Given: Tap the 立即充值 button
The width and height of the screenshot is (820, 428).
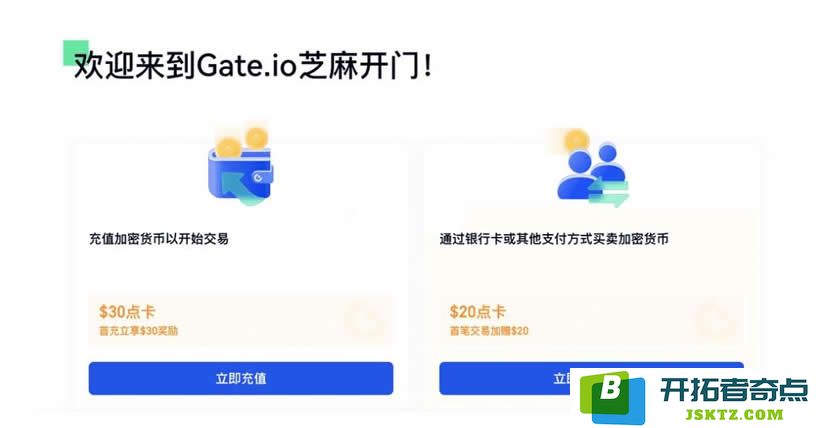Looking at the screenshot, I should point(240,378).
